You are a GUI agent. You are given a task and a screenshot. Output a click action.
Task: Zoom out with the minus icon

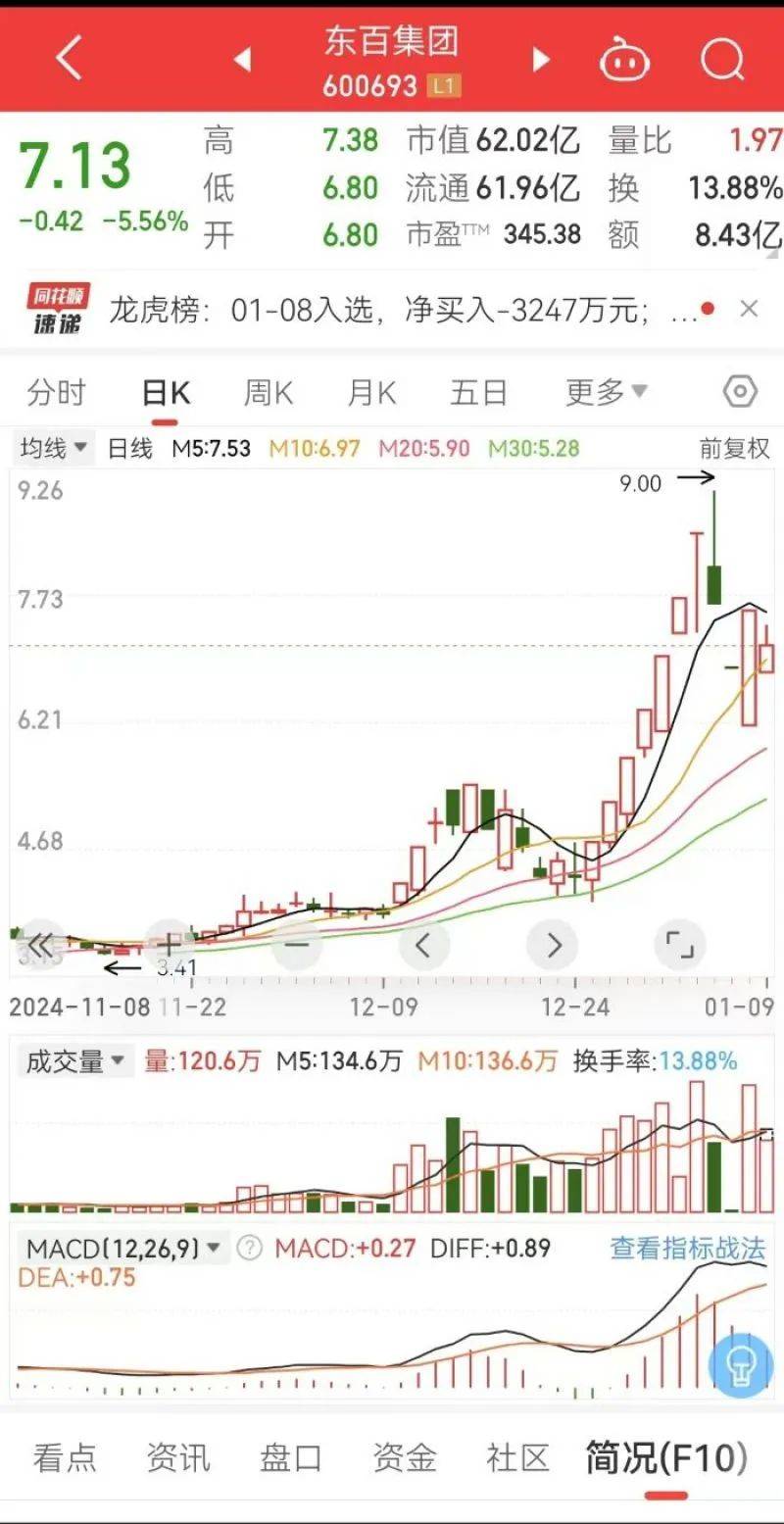(x=297, y=944)
